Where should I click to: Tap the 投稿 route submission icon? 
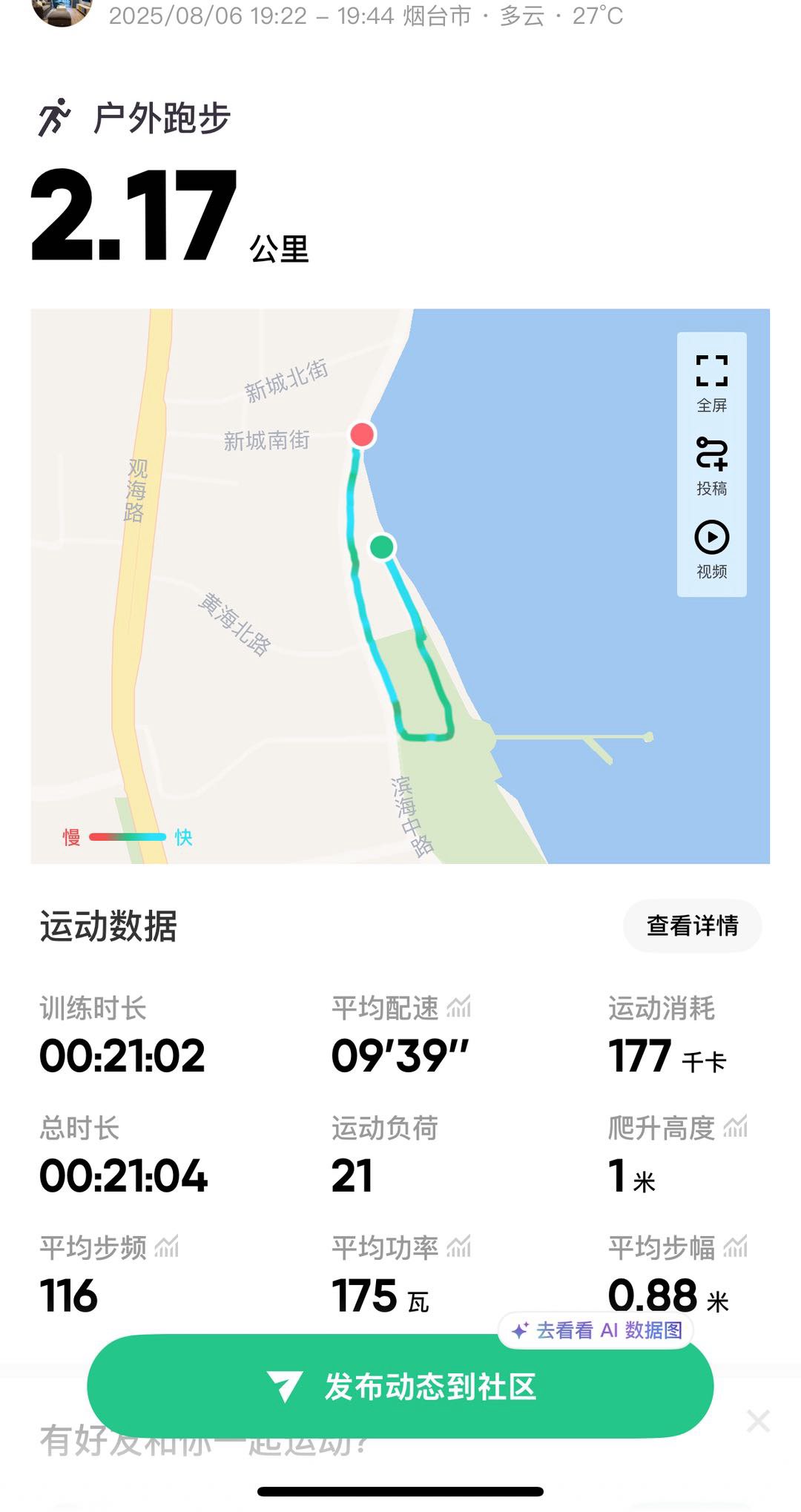[x=711, y=465]
